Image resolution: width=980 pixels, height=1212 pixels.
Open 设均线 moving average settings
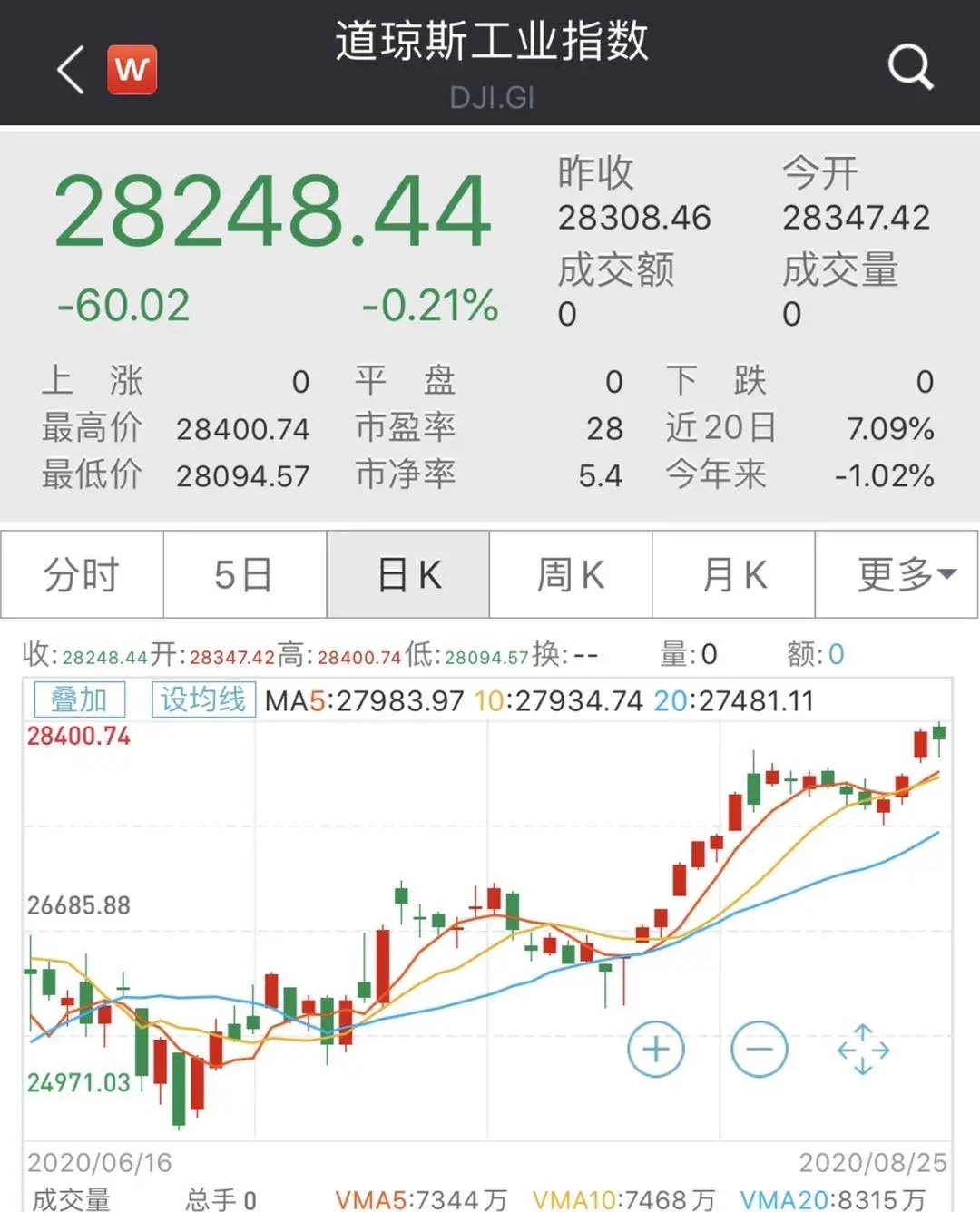[202, 699]
